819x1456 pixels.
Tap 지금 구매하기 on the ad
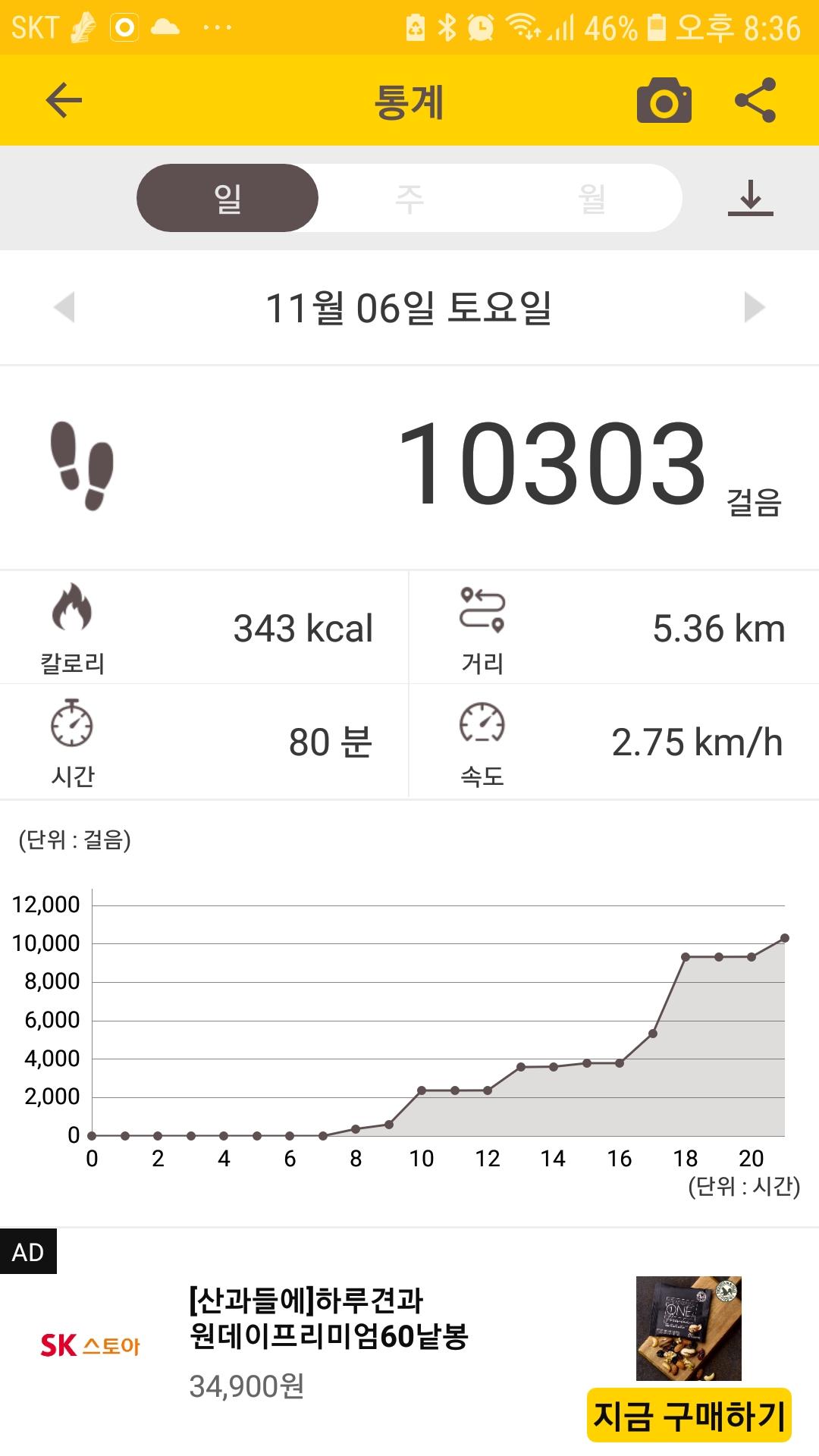tap(689, 1415)
